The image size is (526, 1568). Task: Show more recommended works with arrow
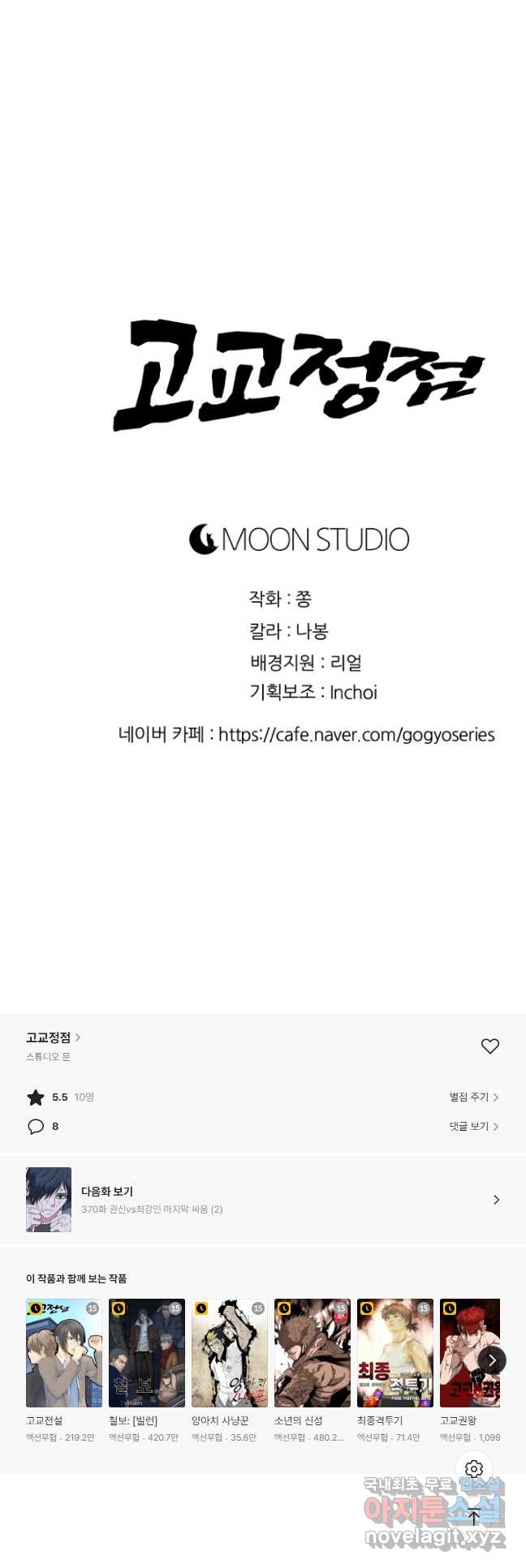click(x=492, y=1360)
